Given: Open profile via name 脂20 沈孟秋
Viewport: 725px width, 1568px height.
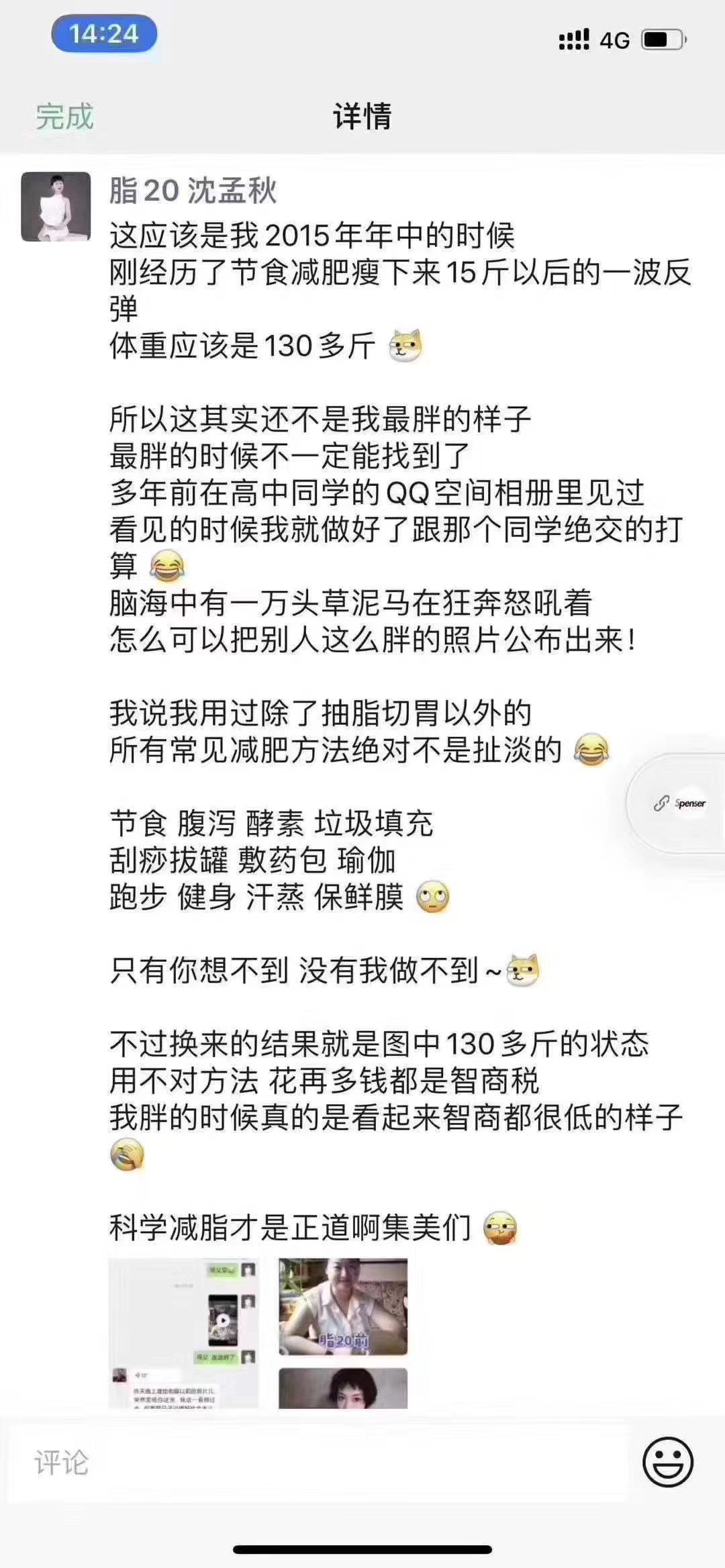Looking at the screenshot, I should pos(193,191).
